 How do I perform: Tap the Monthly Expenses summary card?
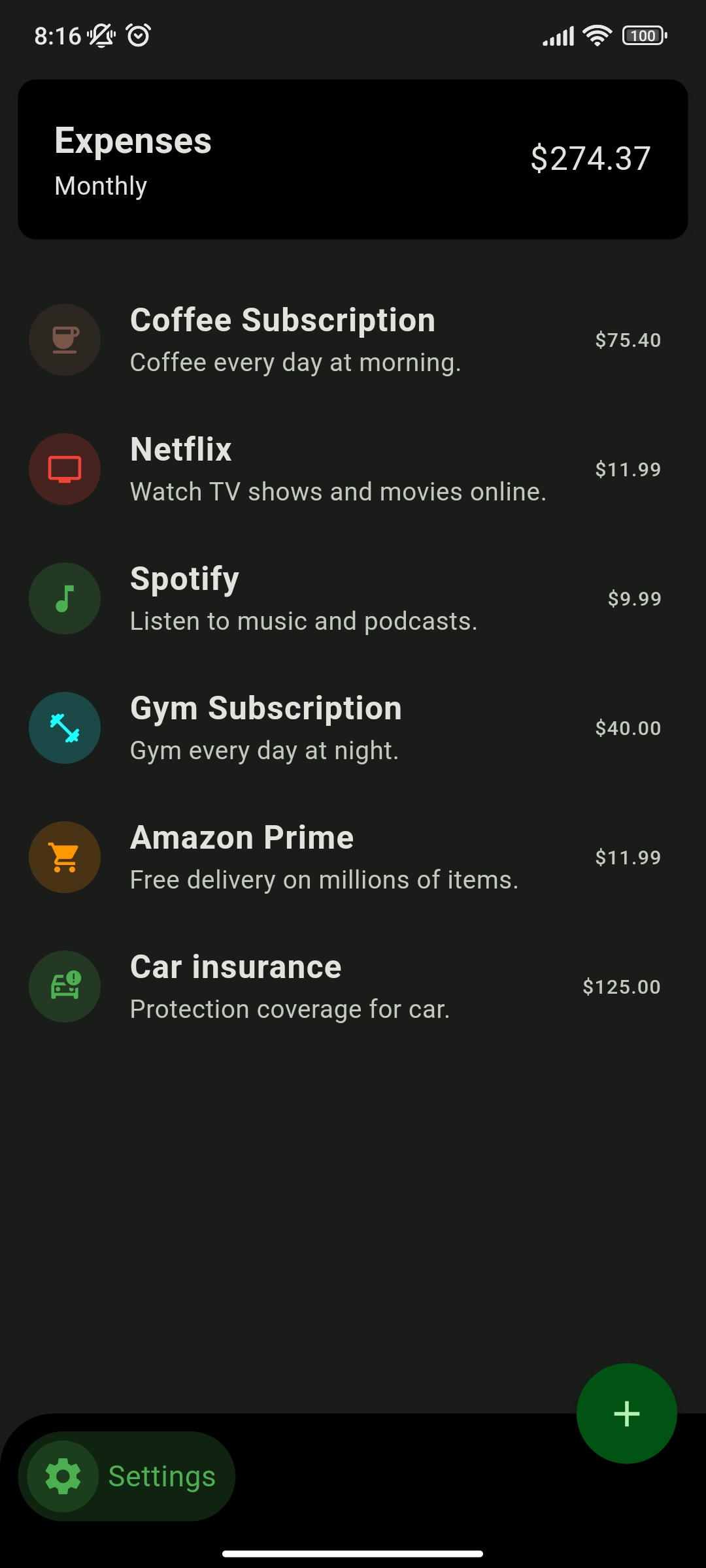(353, 159)
